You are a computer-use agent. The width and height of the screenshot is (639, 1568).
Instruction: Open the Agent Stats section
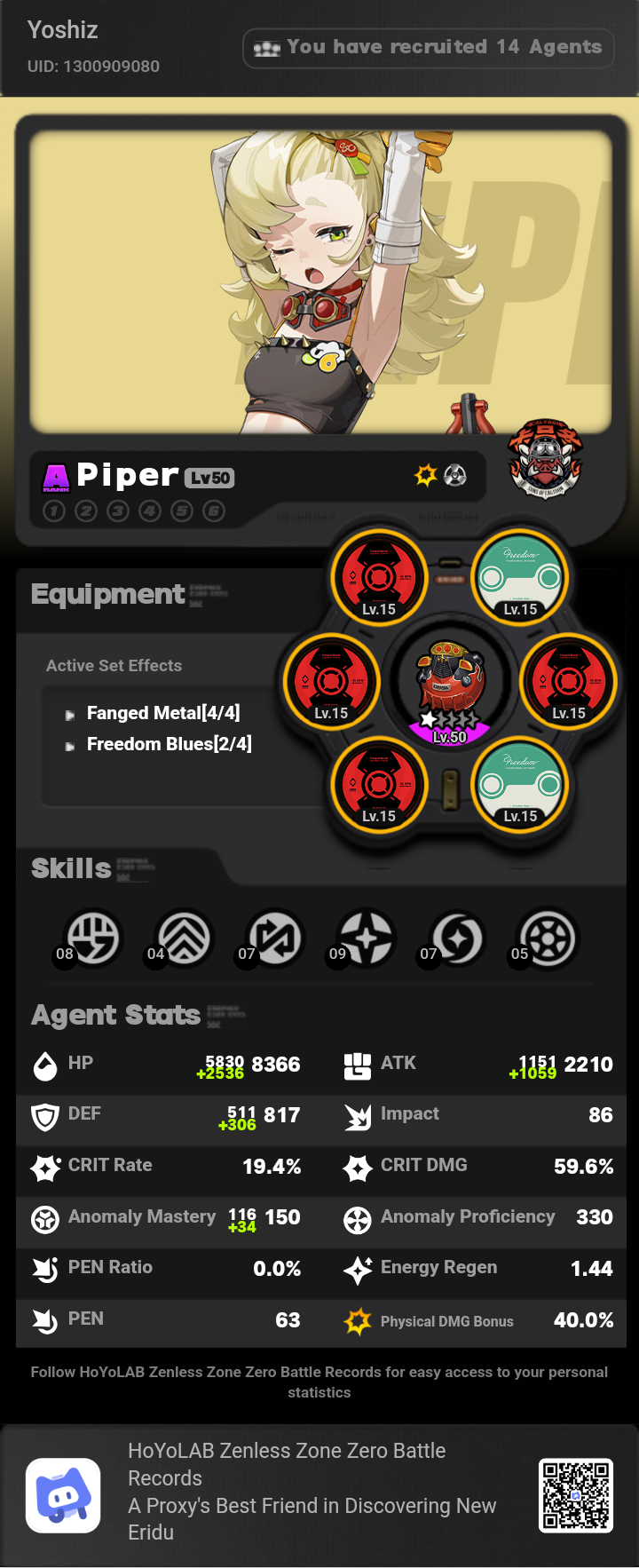pyautogui.click(x=115, y=1015)
